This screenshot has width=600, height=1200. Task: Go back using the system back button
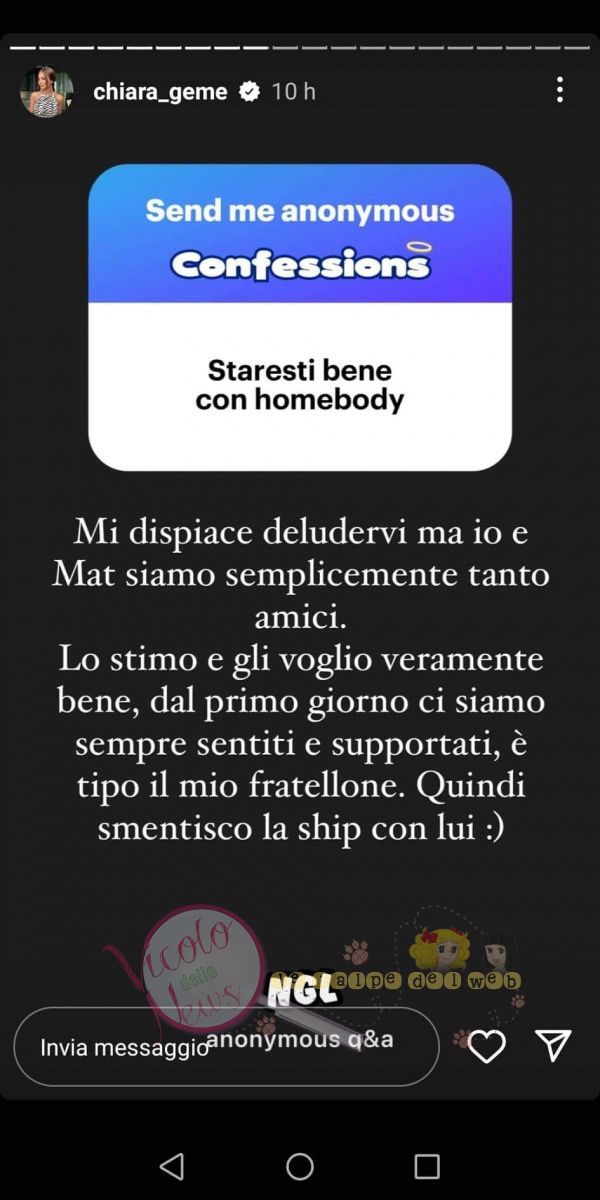172,1166
